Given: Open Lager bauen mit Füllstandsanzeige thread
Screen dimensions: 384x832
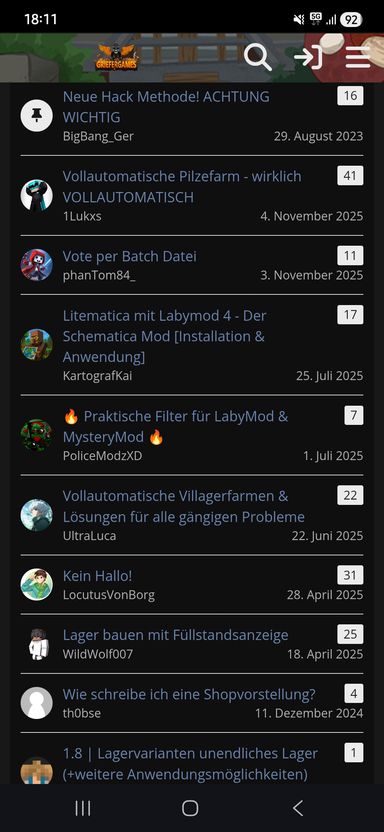Looking at the screenshot, I should pos(176,635).
